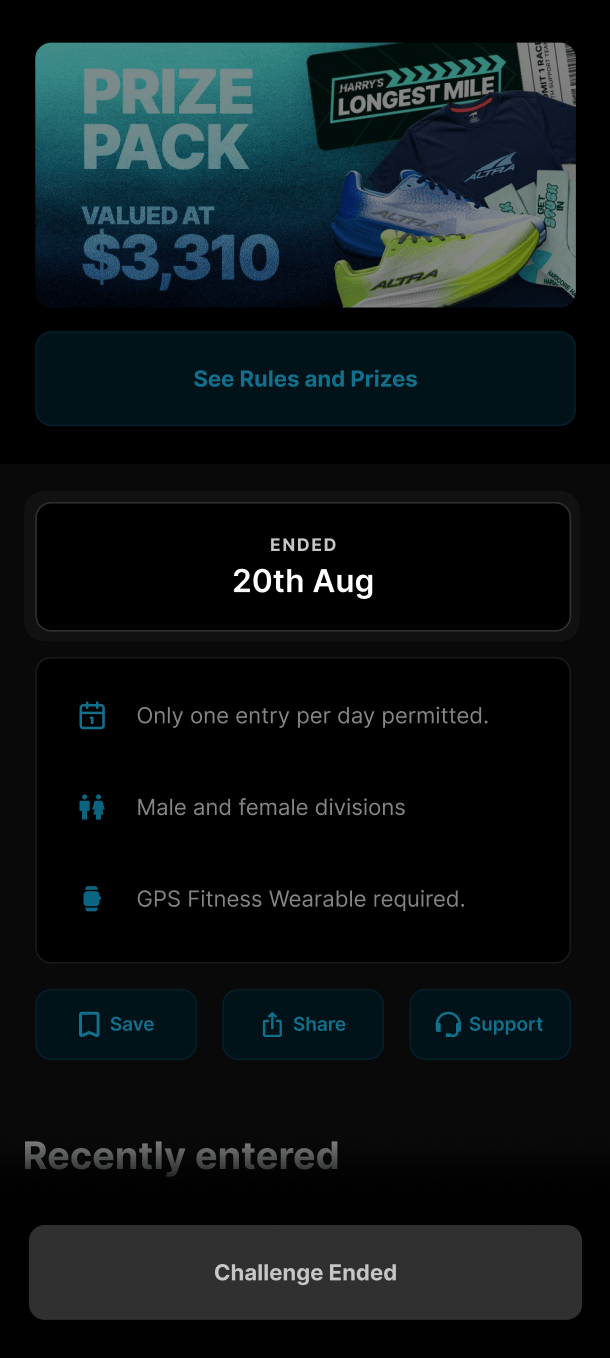
Task: Save this challenge
Action: pyautogui.click(x=116, y=1024)
